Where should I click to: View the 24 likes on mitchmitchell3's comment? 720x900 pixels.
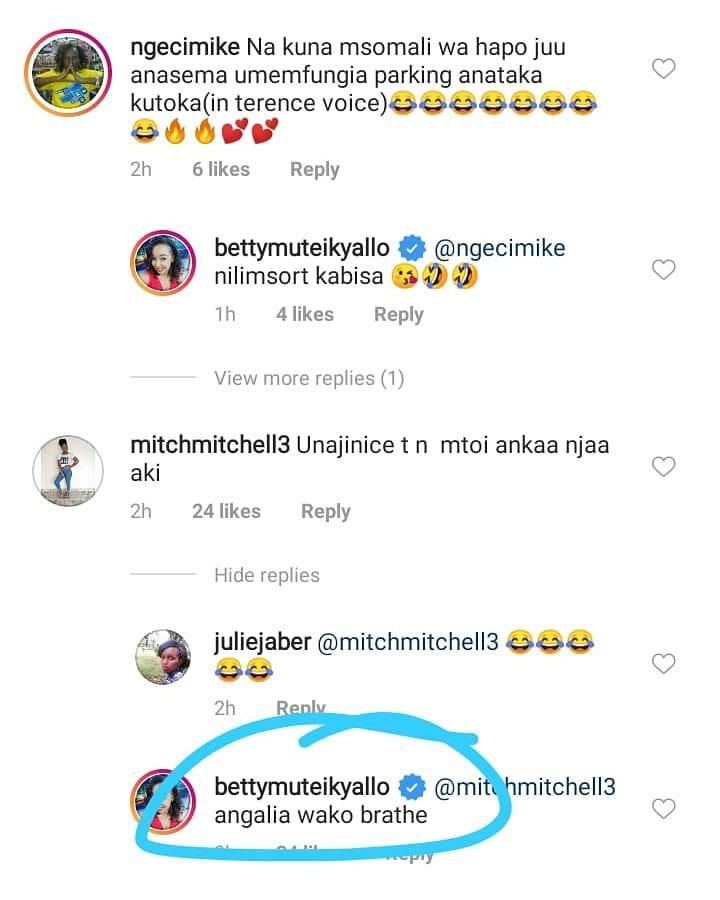pos(226,511)
